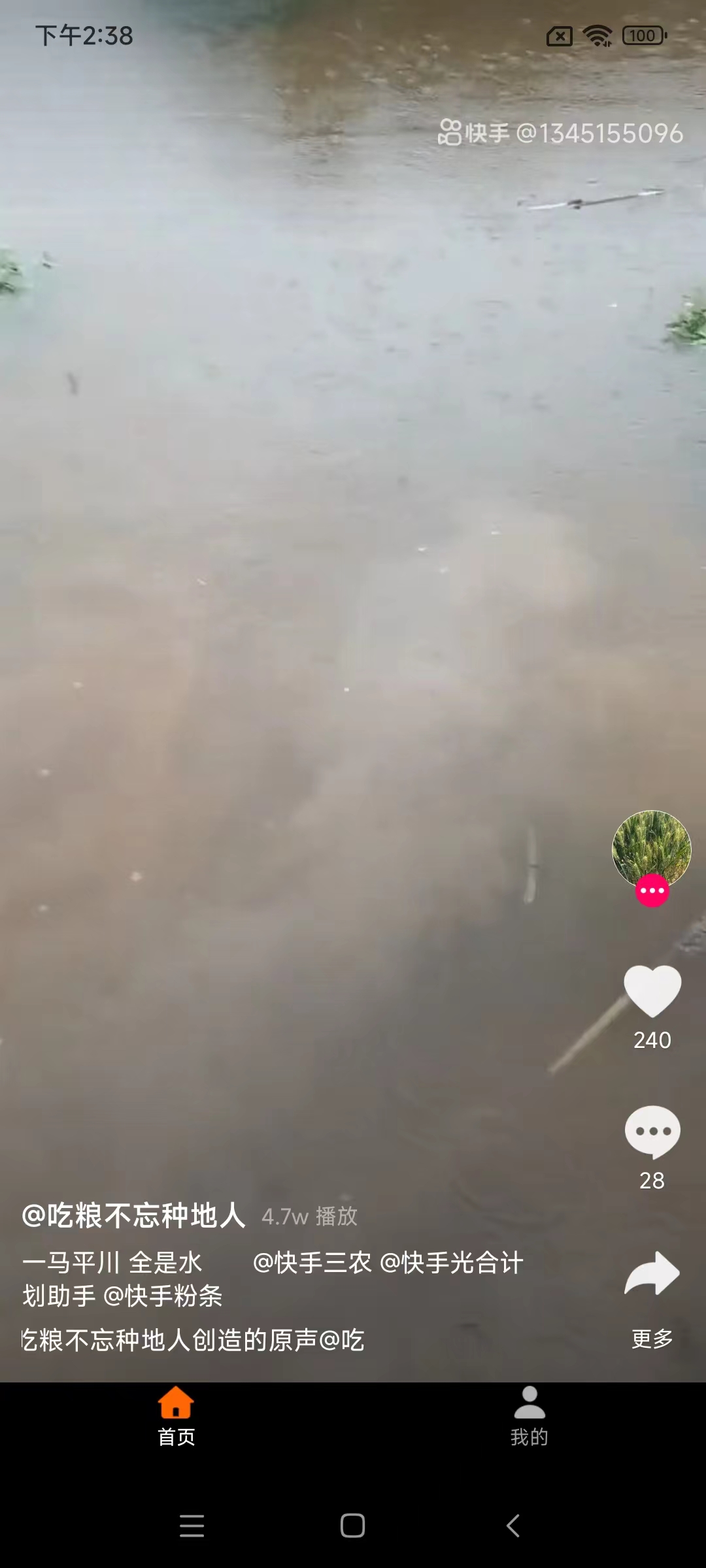
Task: Switch to the 首页 tab
Action: pyautogui.click(x=176, y=1416)
